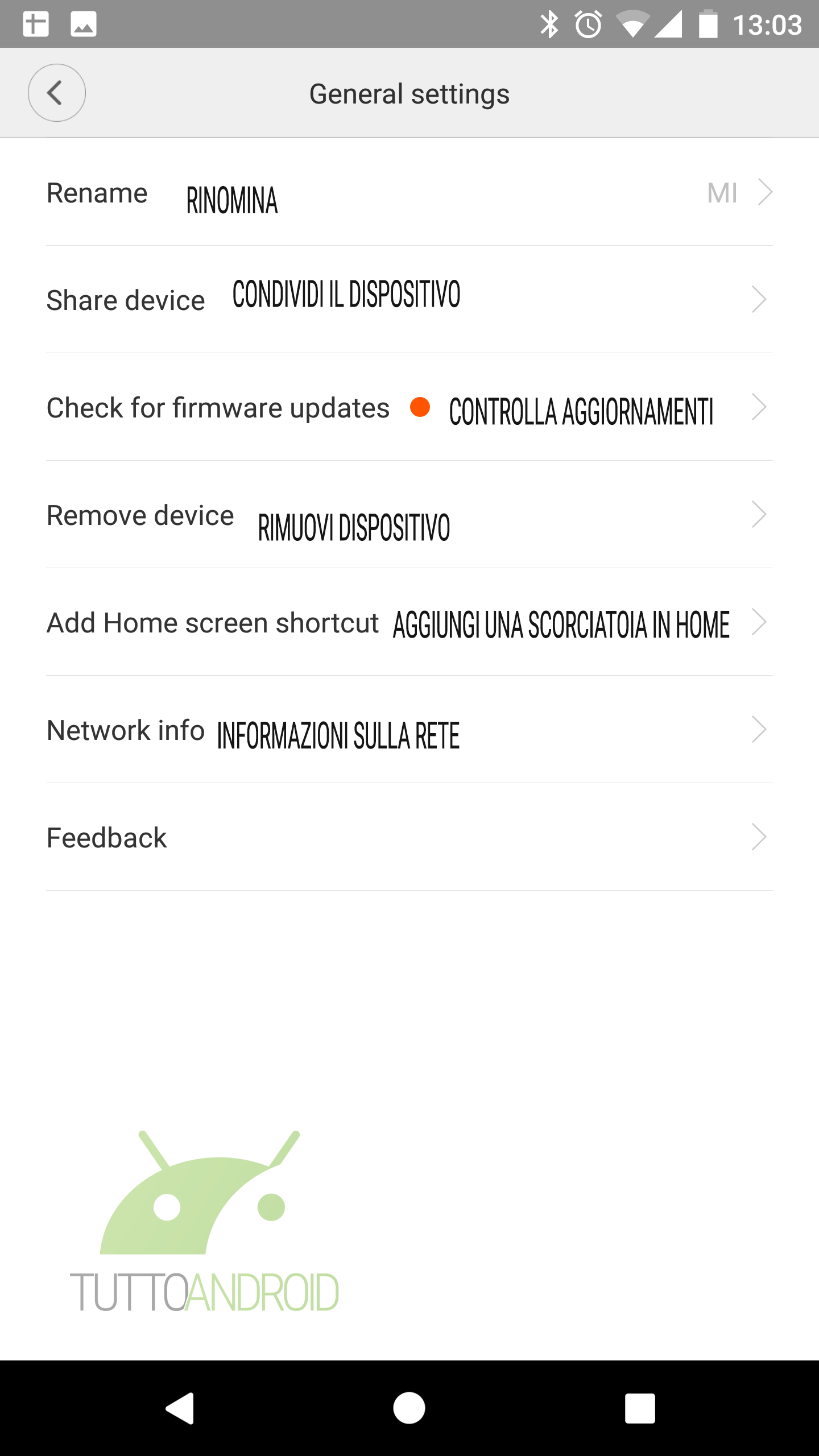Select Remove device
This screenshot has width=819, height=1456.
point(409,515)
